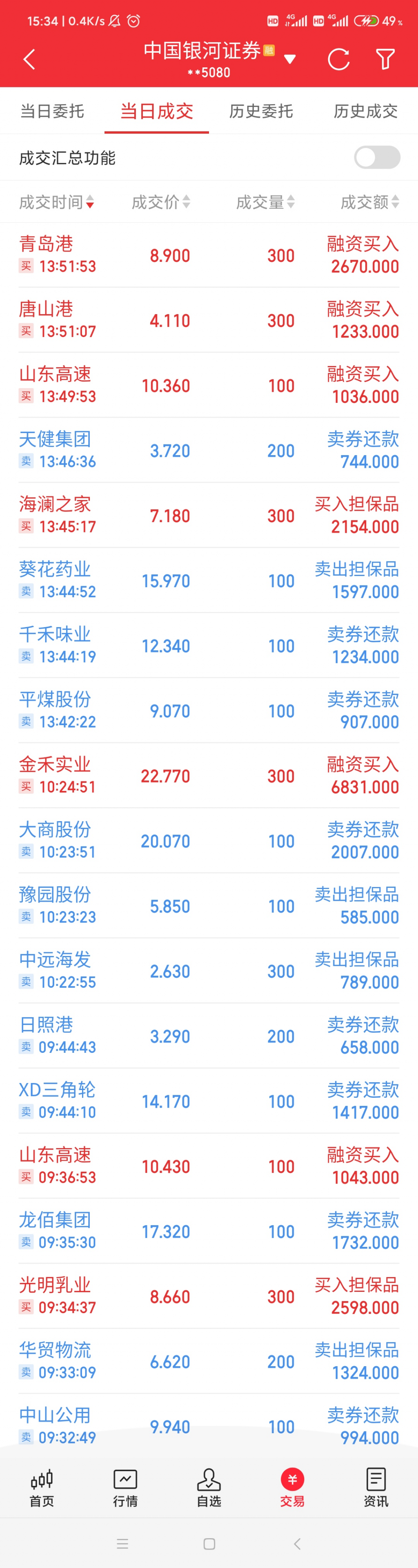This screenshot has width=418, height=1568.
Task: Expand the 中国银河证券 account dropdown
Action: (289, 59)
